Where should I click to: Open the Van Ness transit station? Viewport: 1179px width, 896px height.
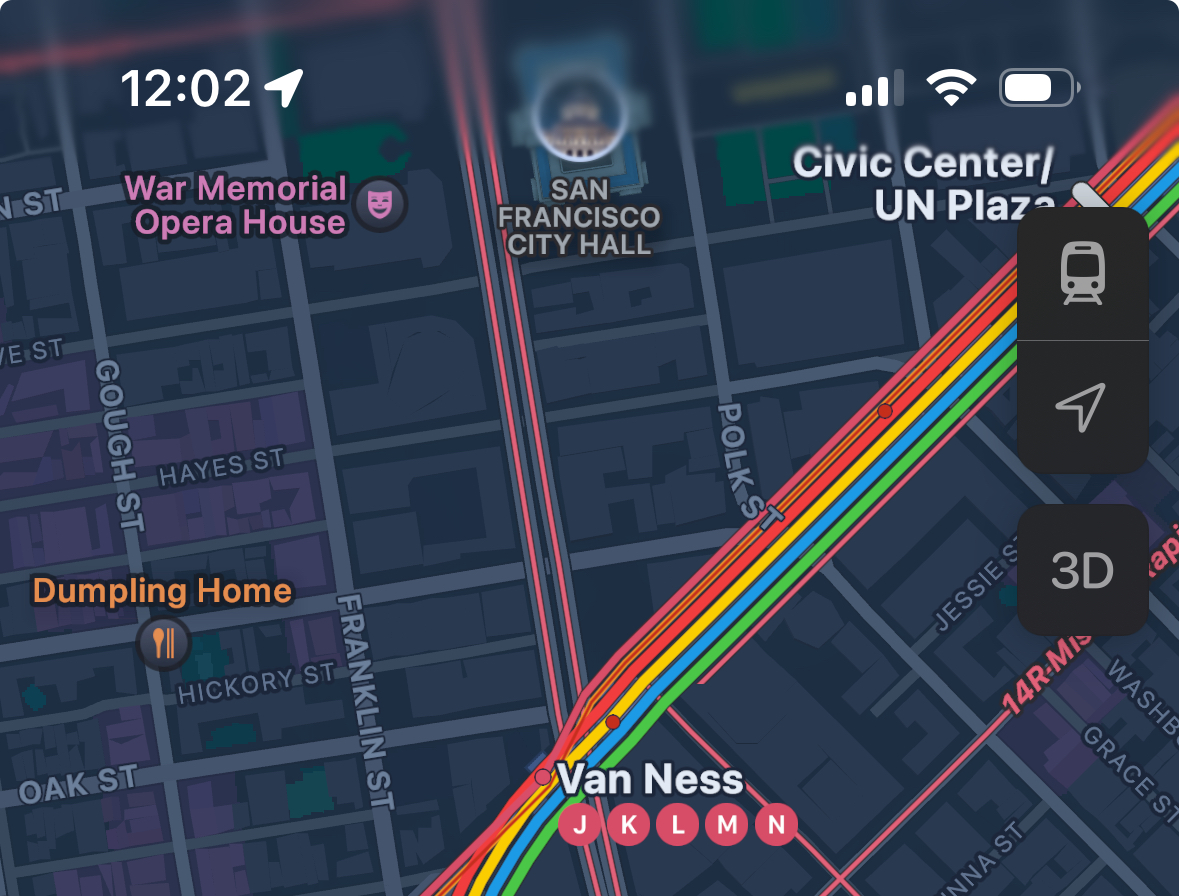[650, 780]
